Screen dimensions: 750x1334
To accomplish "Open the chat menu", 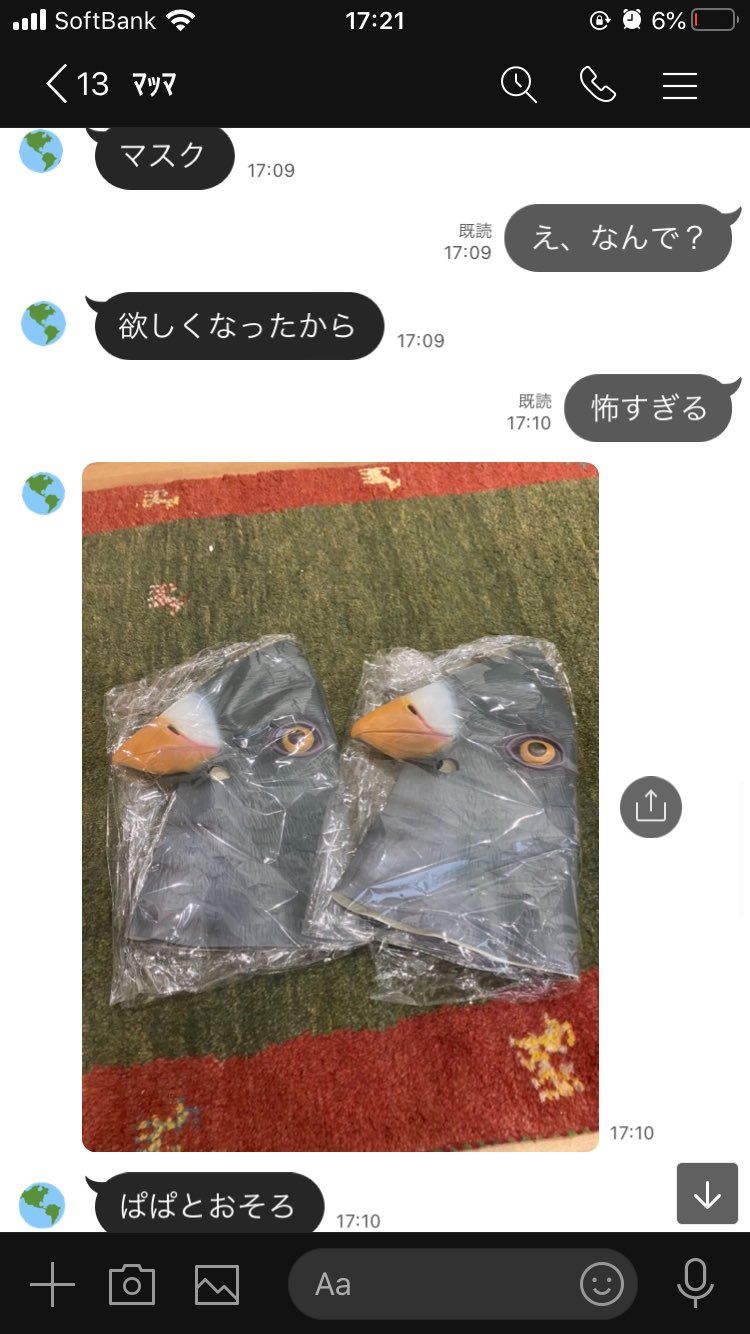I will [679, 85].
